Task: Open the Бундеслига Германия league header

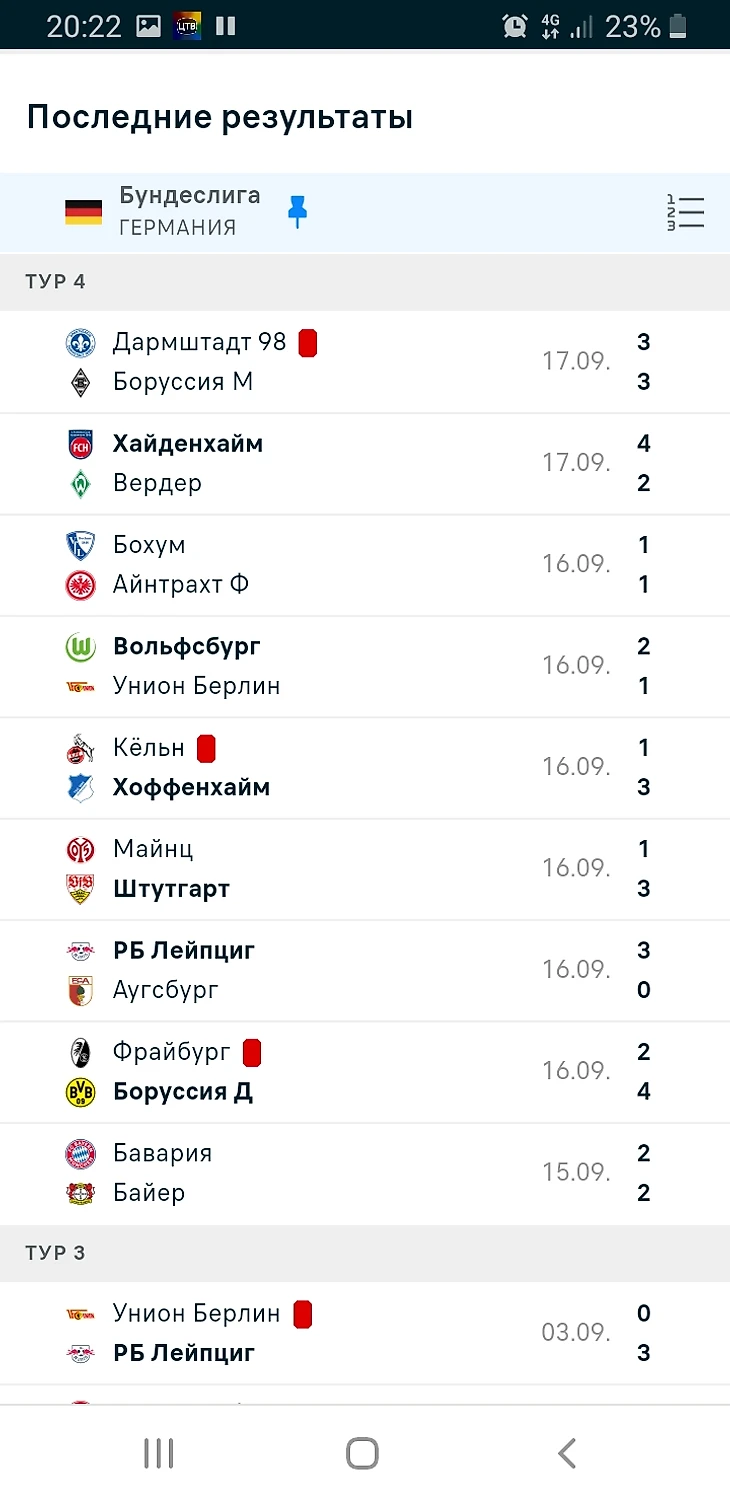Action: pyautogui.click(x=190, y=212)
